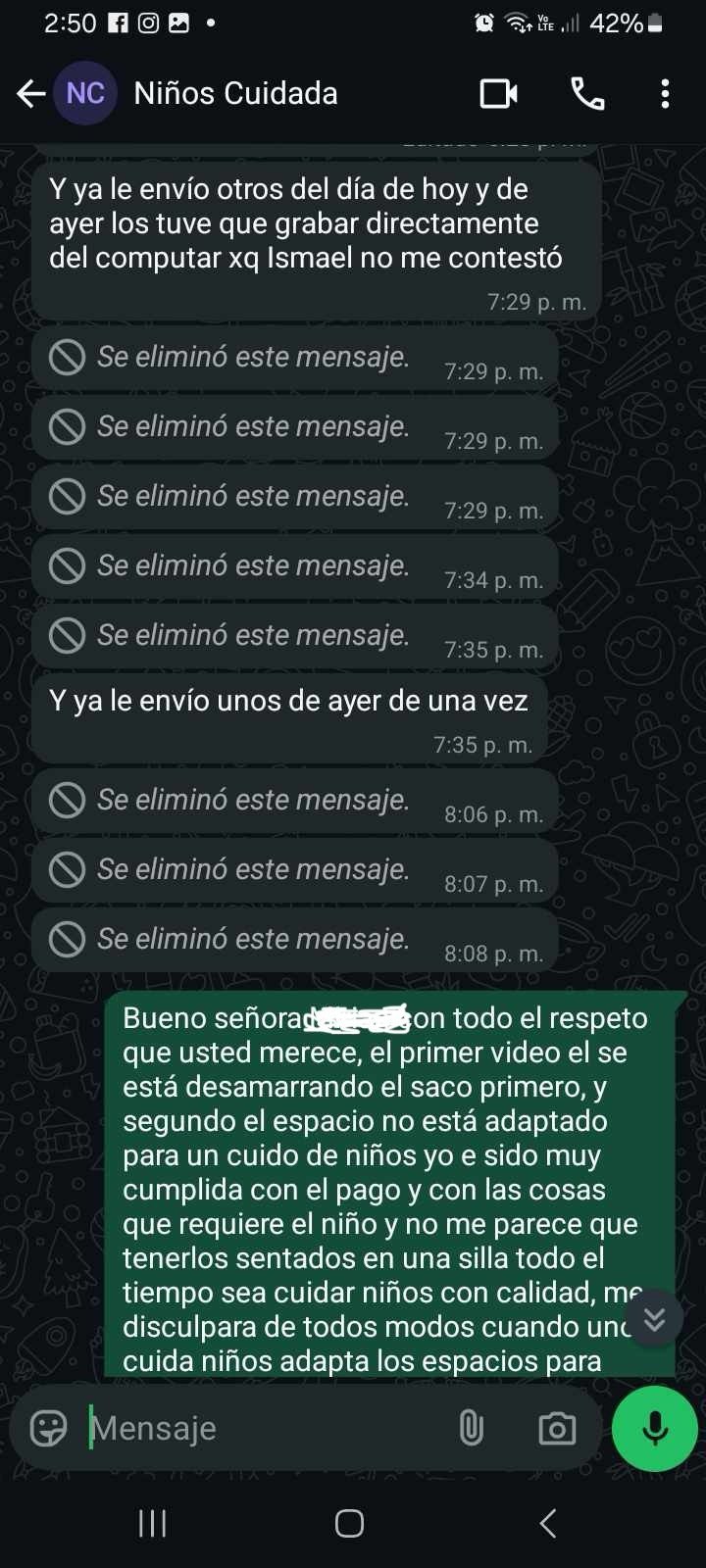Screen dimensions: 706x1568
Task: Start a video call with Niños Cuidada
Action: point(498,94)
